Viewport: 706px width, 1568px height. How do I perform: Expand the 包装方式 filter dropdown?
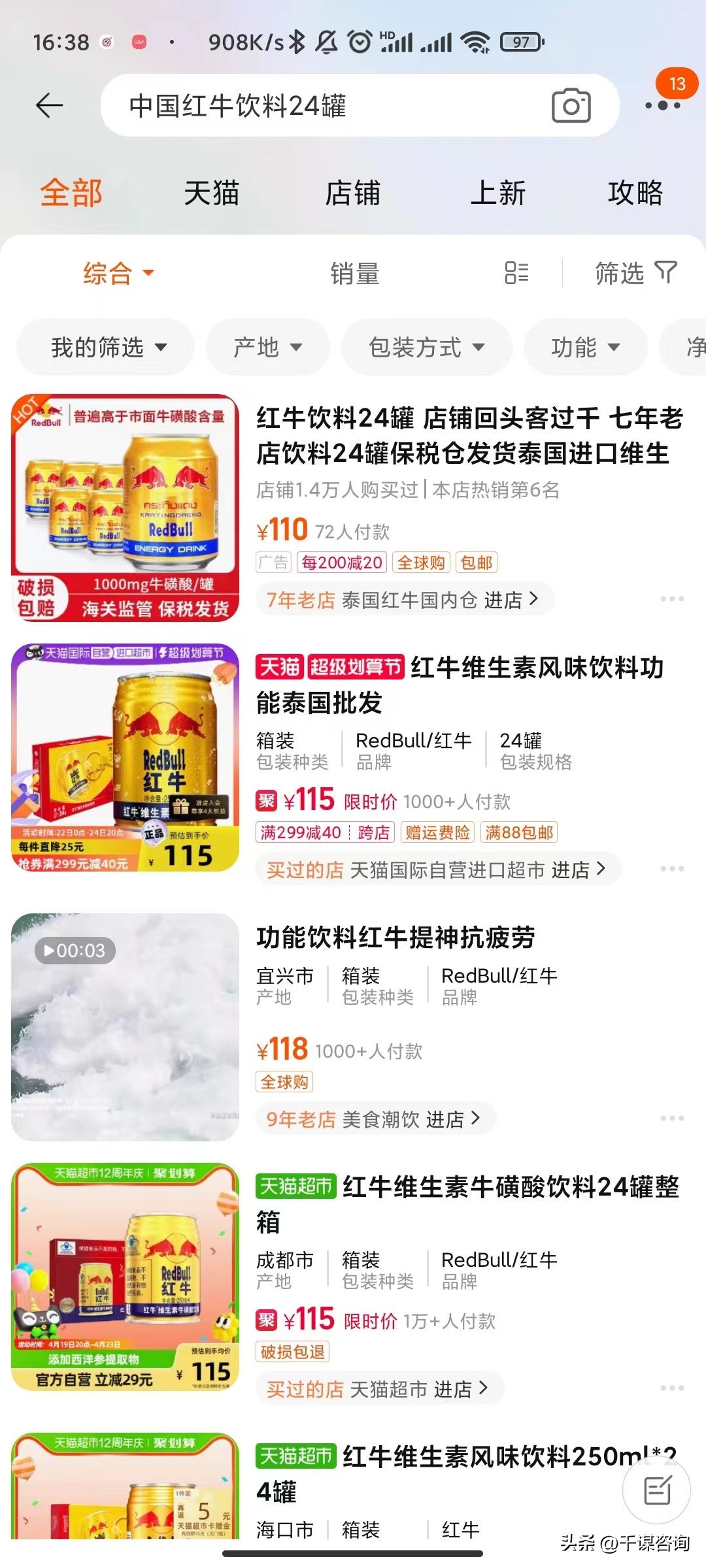pos(426,347)
